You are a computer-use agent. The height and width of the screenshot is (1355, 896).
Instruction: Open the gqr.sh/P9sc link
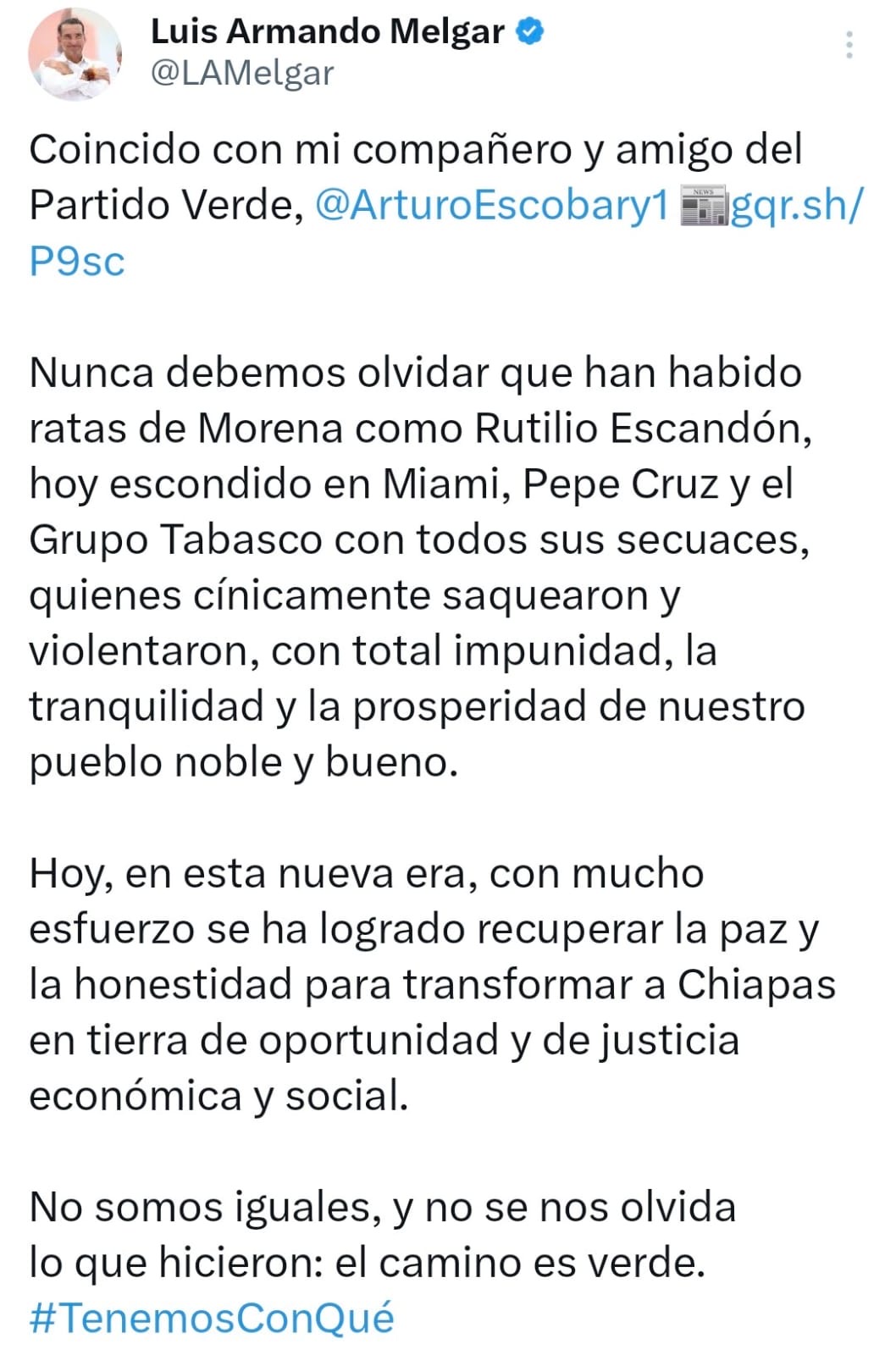[x=796, y=206]
